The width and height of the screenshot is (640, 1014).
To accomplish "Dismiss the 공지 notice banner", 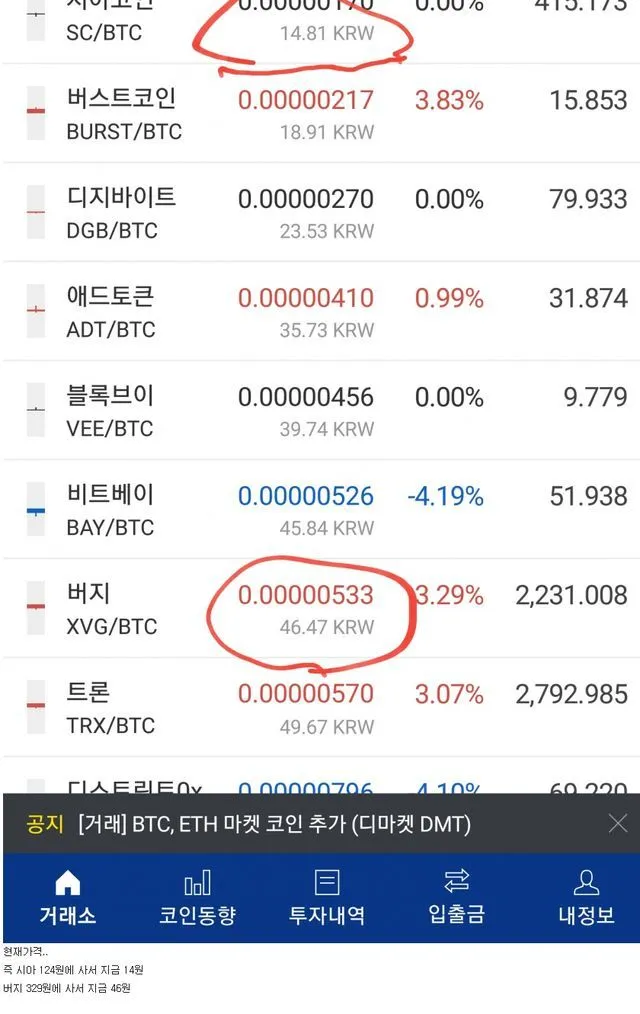I will [618, 824].
